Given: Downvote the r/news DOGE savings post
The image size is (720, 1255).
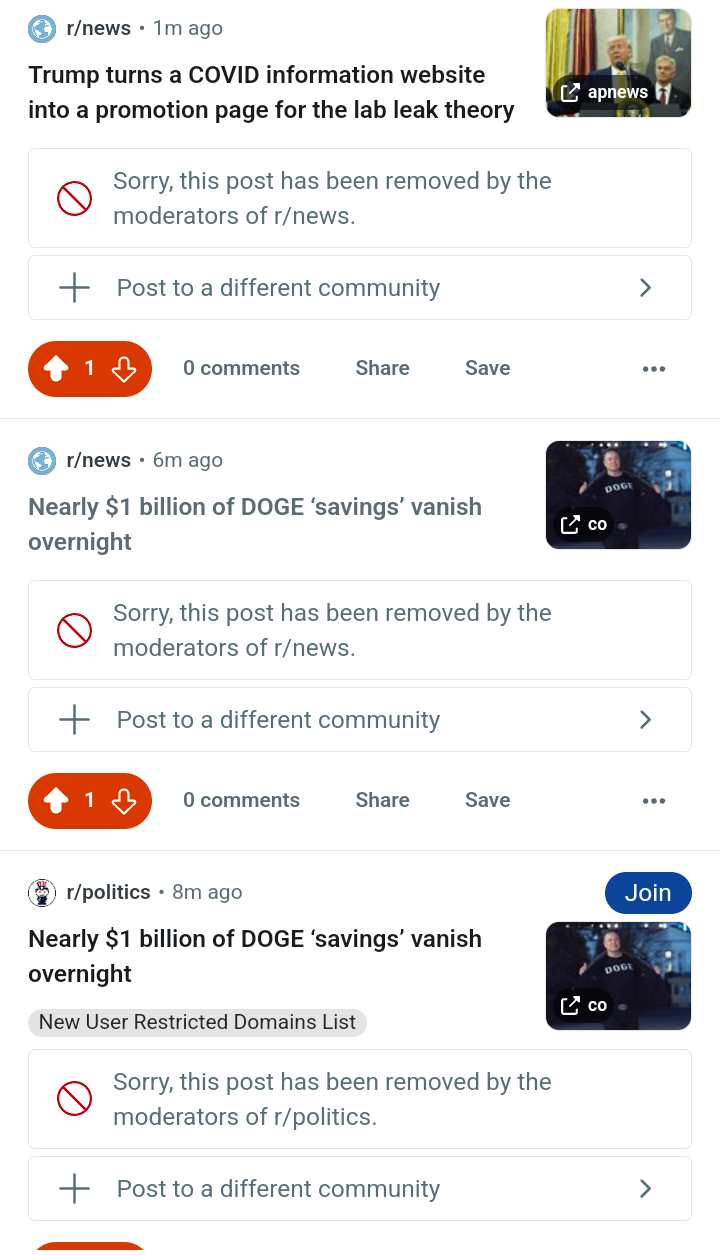Looking at the screenshot, I should pos(124,801).
